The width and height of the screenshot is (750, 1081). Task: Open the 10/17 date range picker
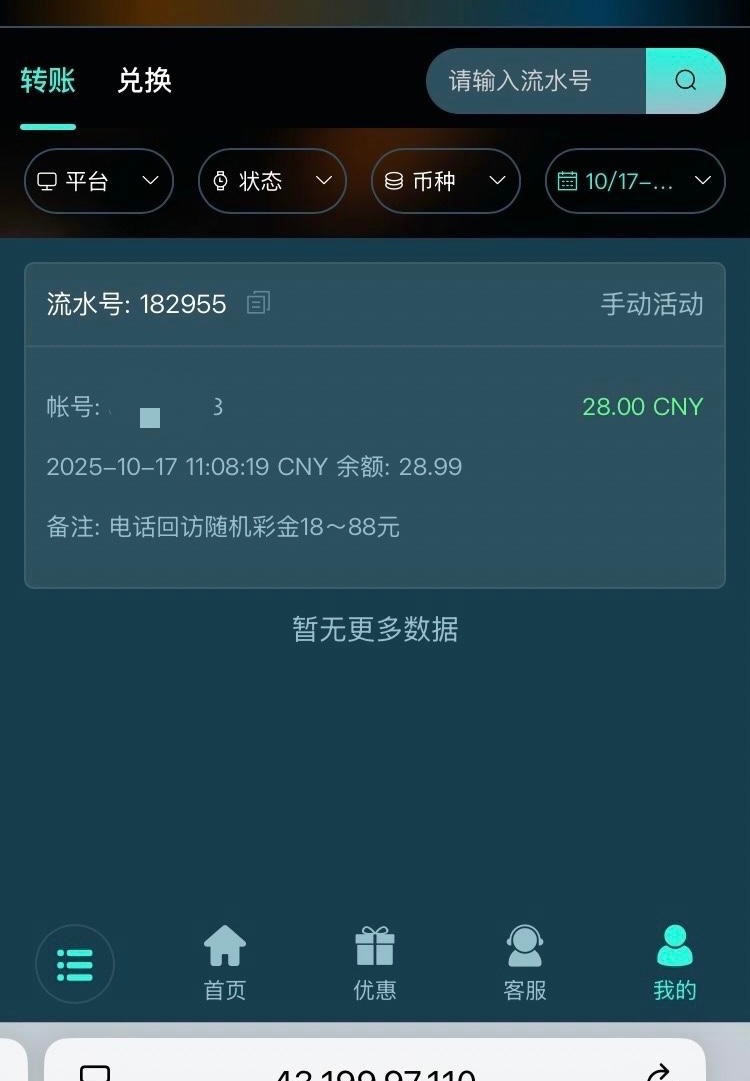click(635, 181)
